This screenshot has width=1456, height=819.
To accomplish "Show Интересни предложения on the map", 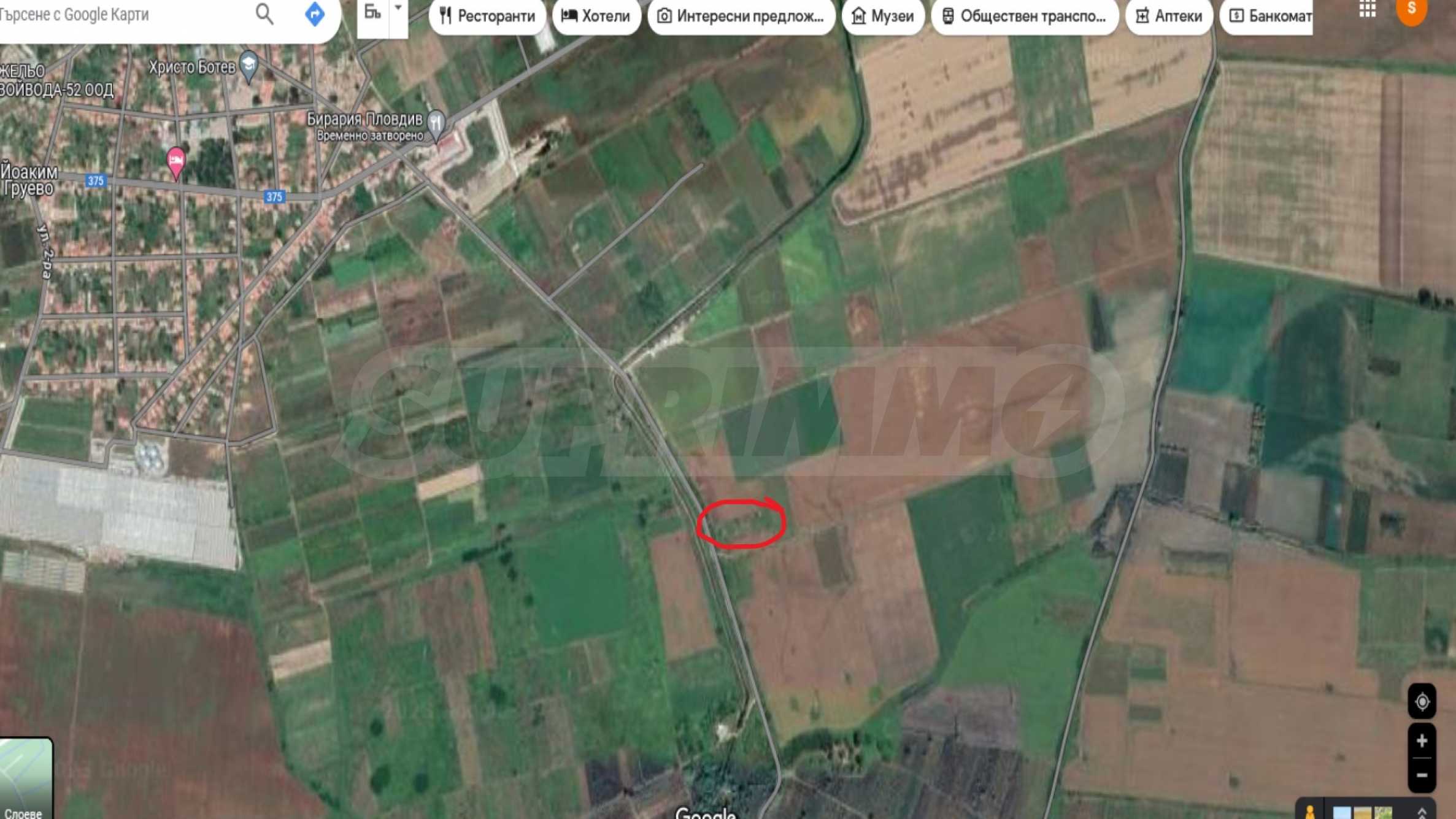I will click(x=741, y=16).
